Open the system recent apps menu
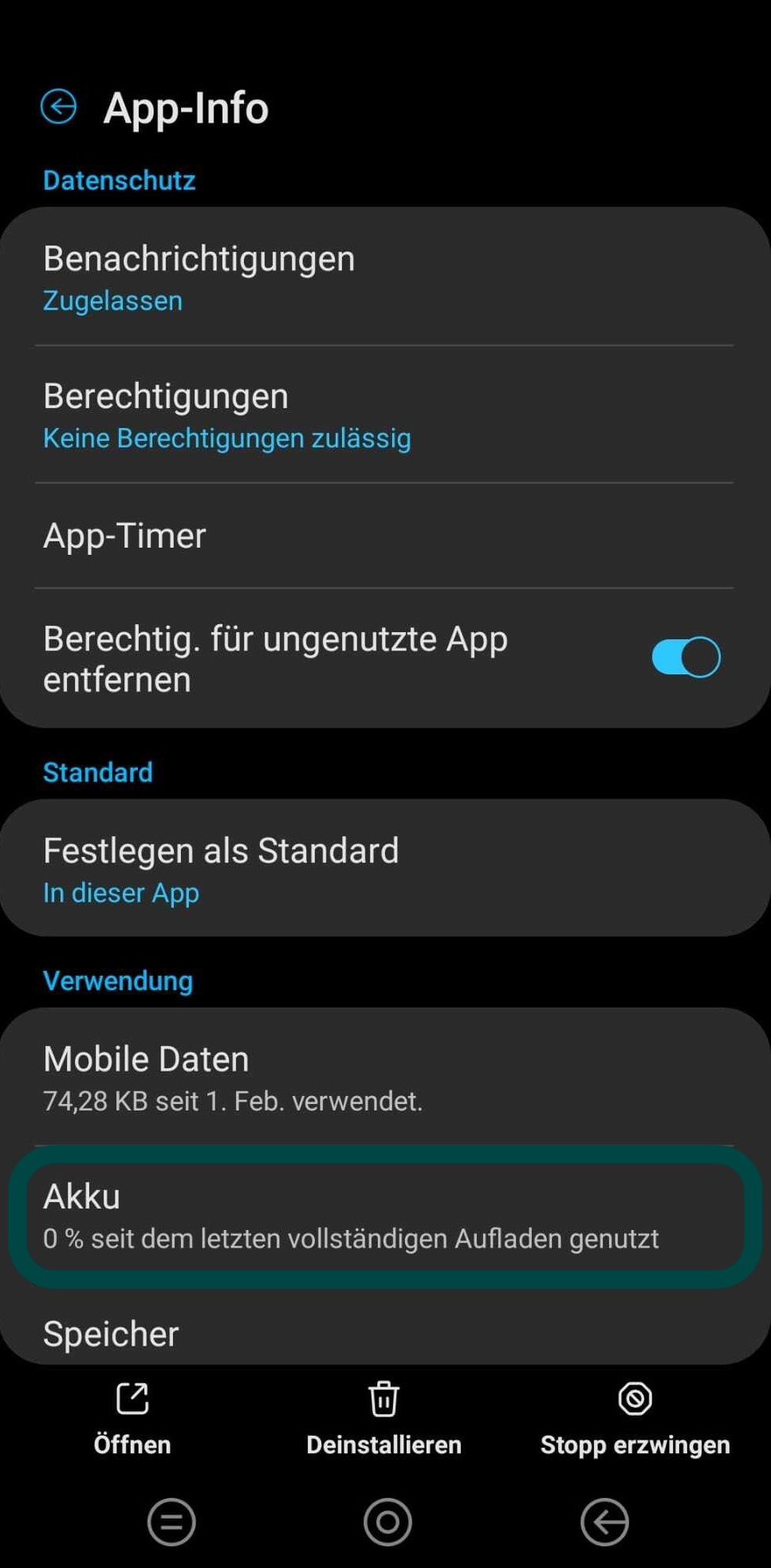The height and width of the screenshot is (1568, 771). (171, 1522)
